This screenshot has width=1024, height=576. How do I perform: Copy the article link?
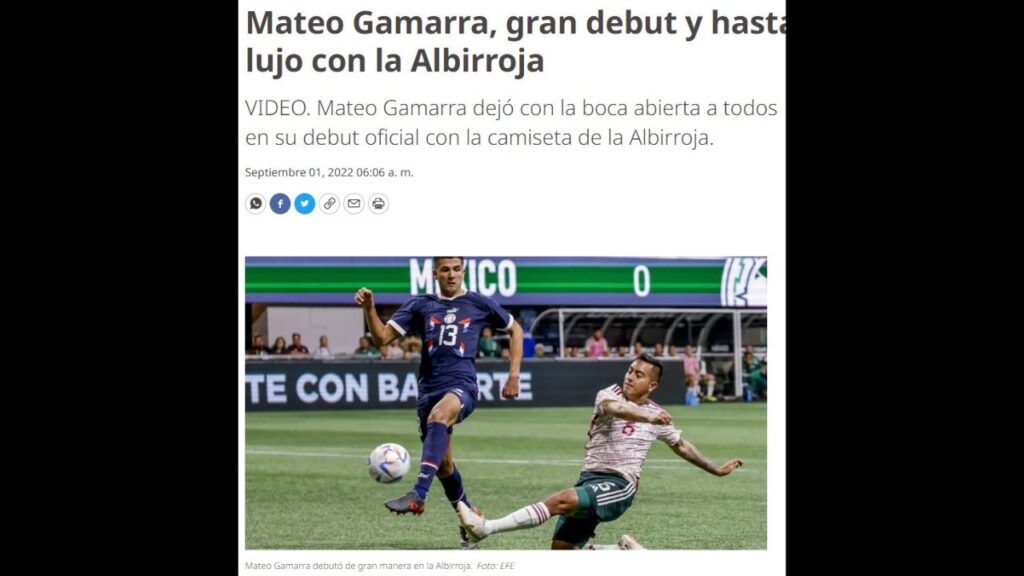pyautogui.click(x=329, y=204)
